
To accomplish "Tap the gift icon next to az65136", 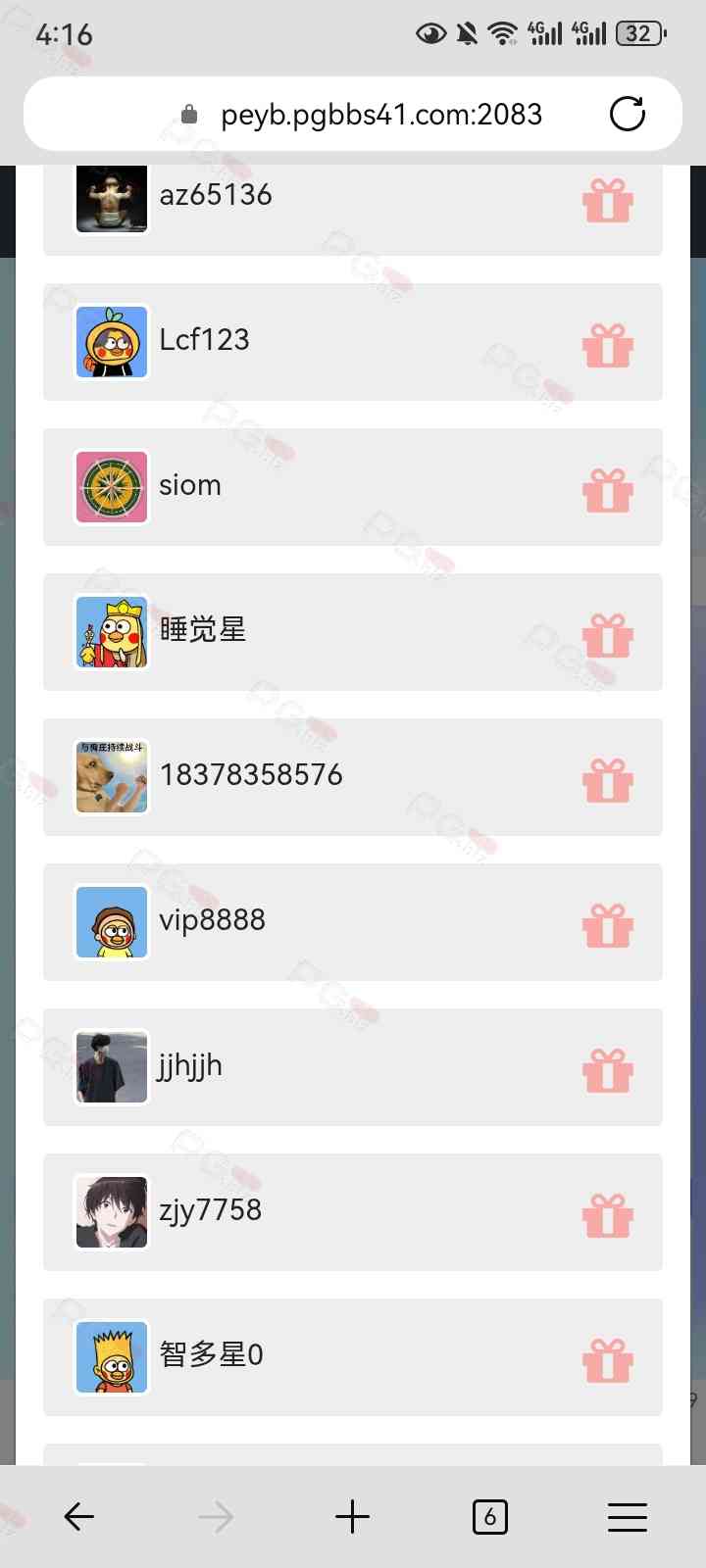I will pyautogui.click(x=608, y=201).
